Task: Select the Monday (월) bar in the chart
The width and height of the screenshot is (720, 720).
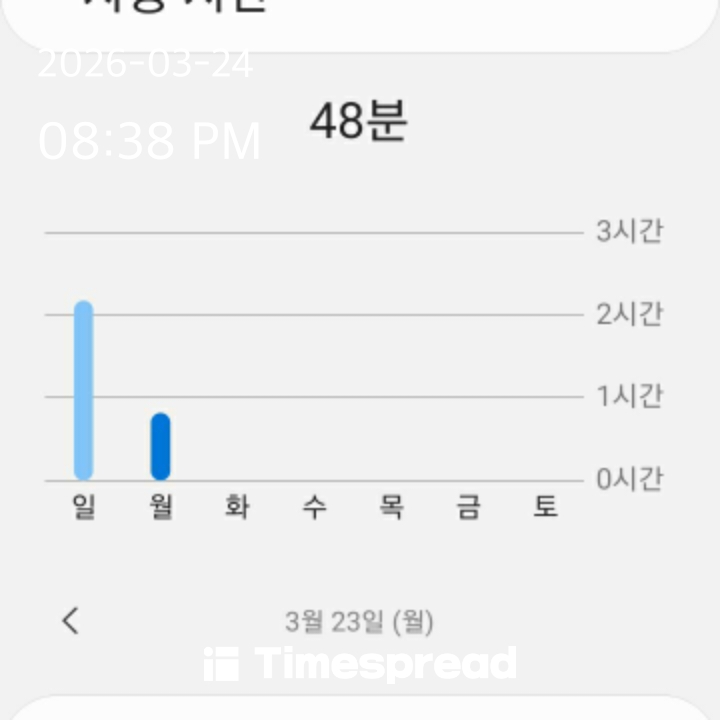Action: click(x=161, y=446)
